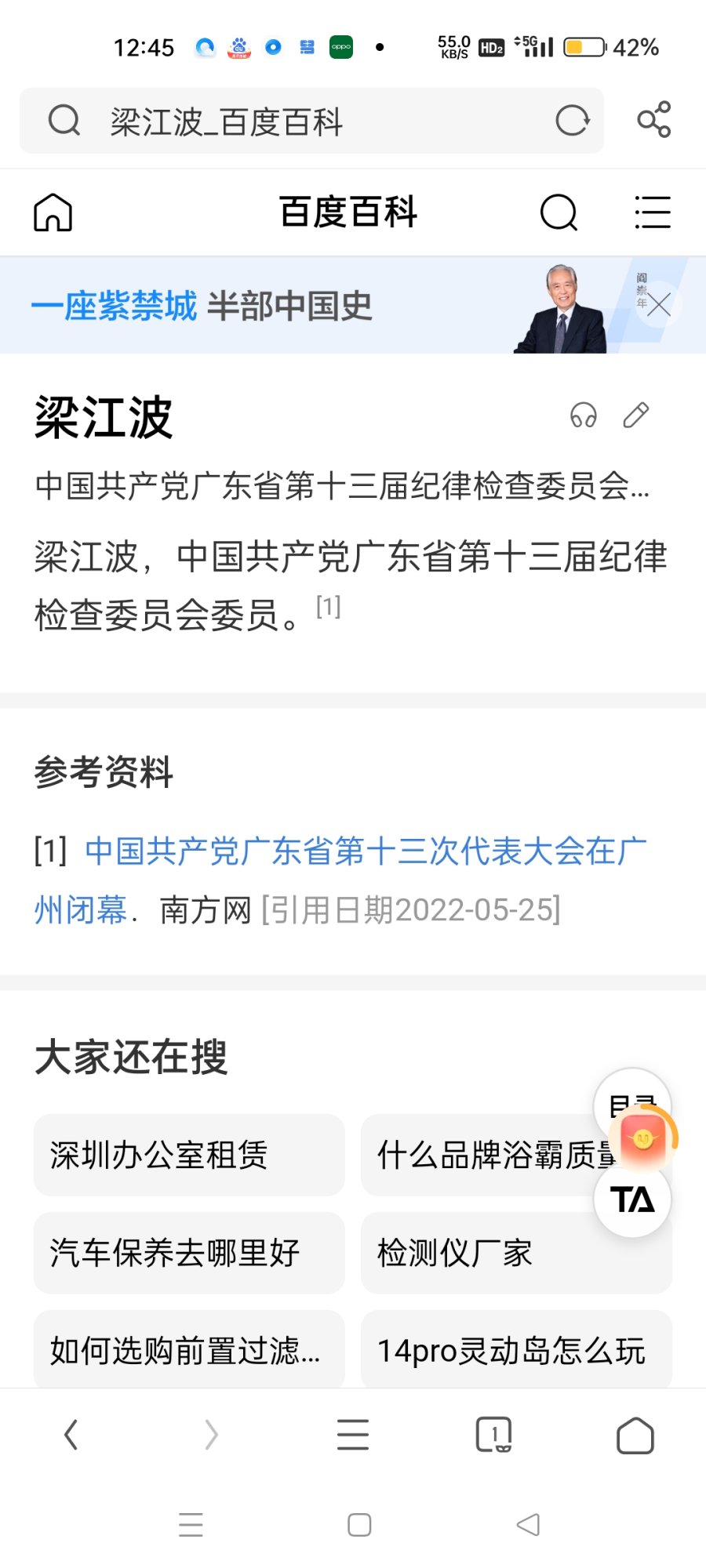The height and width of the screenshot is (1568, 706).
Task: Open the catalog list icon in the header
Action: (x=653, y=212)
